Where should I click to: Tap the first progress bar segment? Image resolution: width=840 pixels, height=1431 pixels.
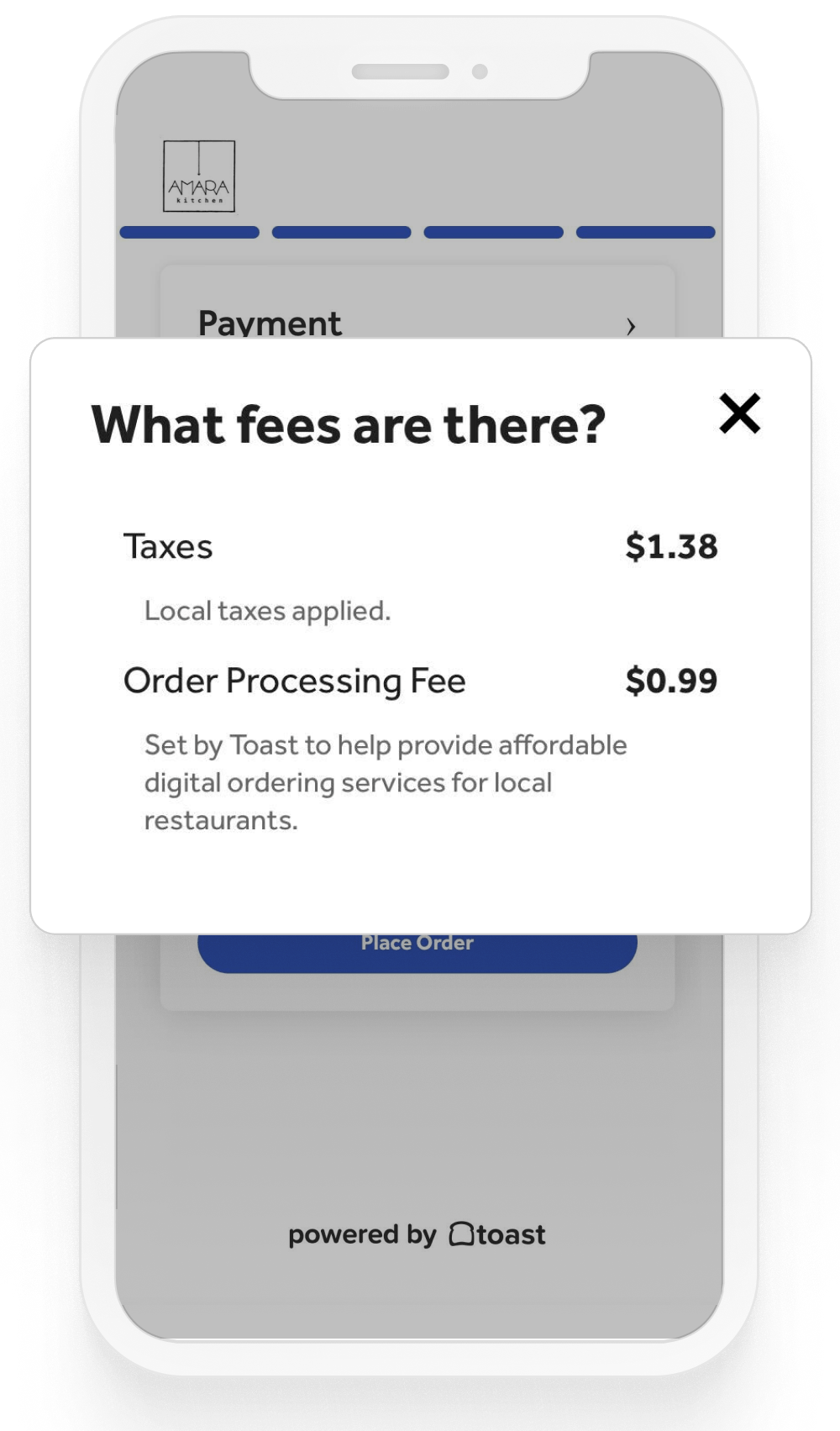(190, 230)
